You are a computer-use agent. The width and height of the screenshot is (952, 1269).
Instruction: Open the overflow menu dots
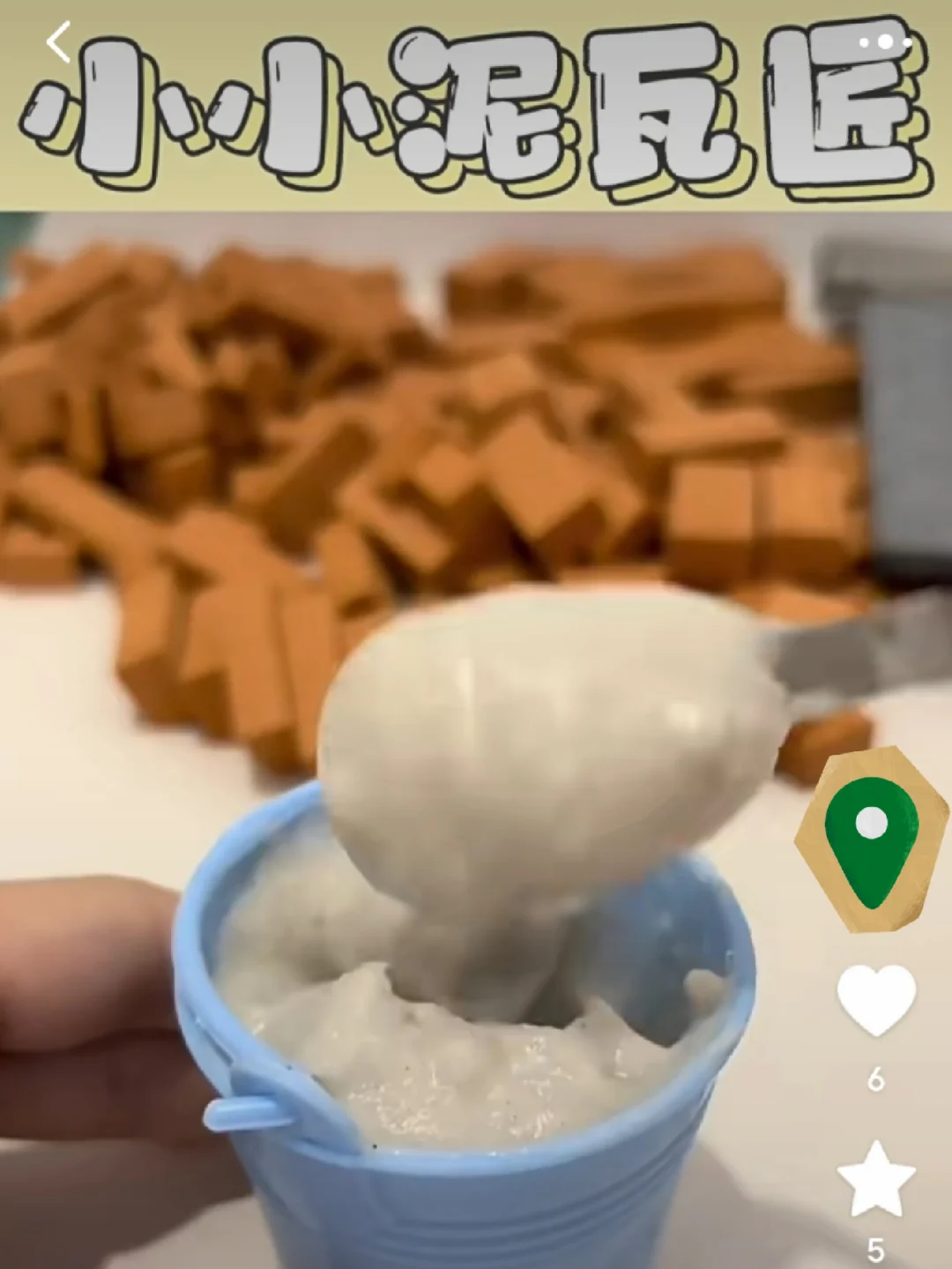(884, 41)
